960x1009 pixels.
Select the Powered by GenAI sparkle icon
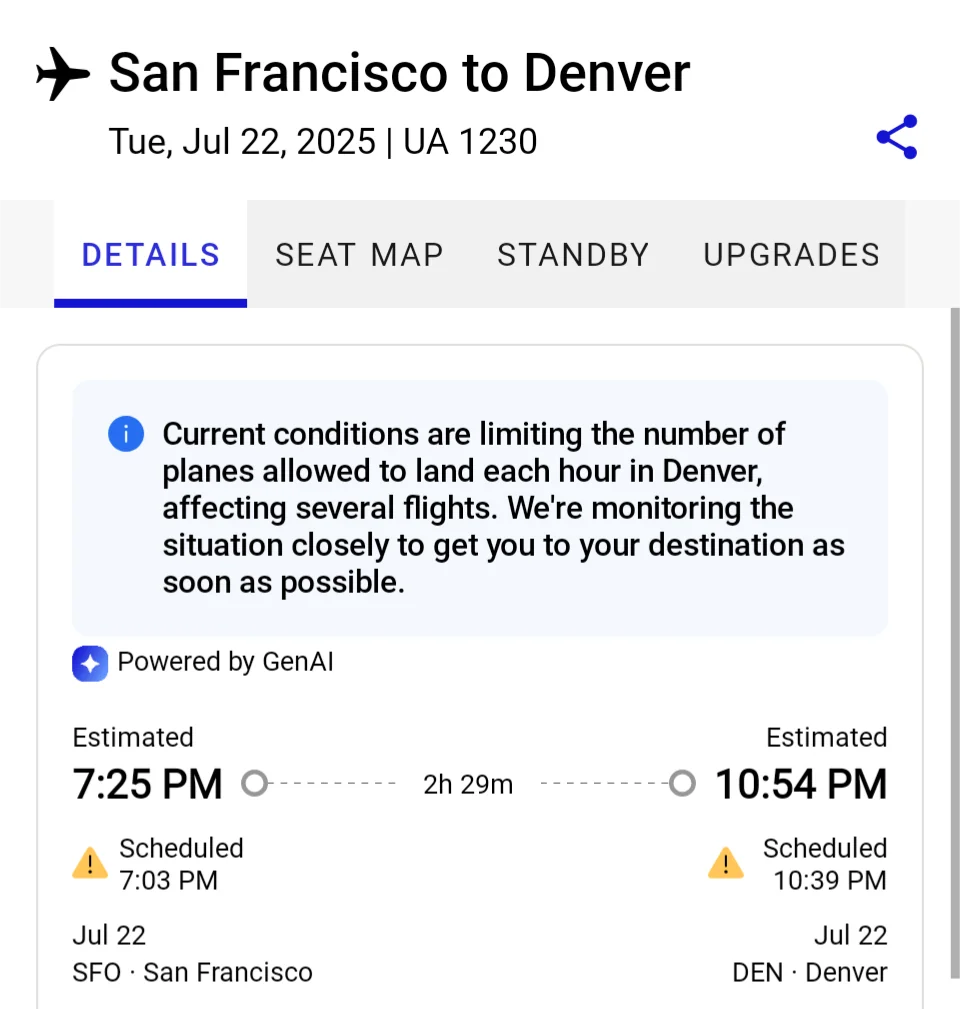pos(90,663)
